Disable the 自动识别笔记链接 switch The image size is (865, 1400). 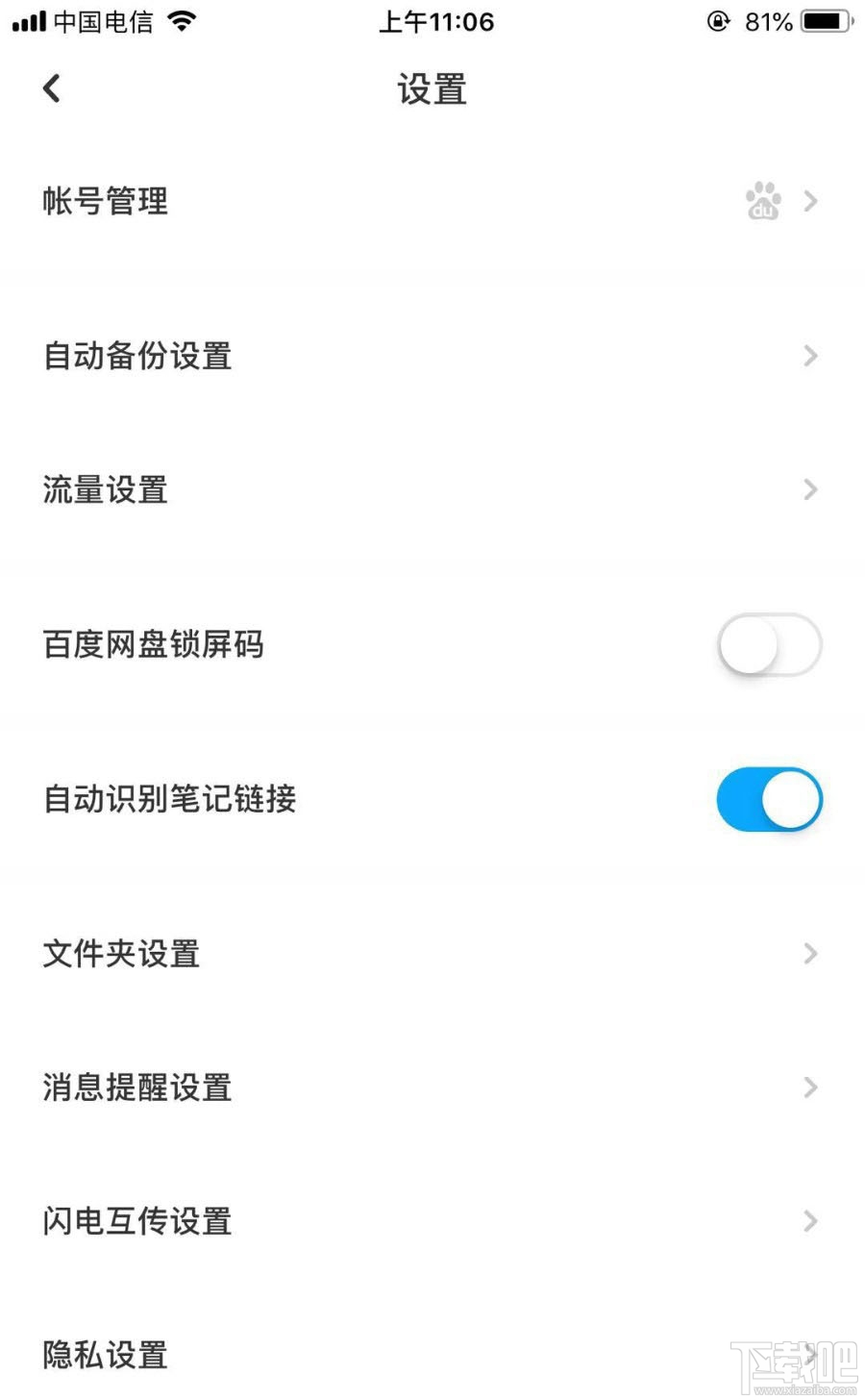coord(769,799)
